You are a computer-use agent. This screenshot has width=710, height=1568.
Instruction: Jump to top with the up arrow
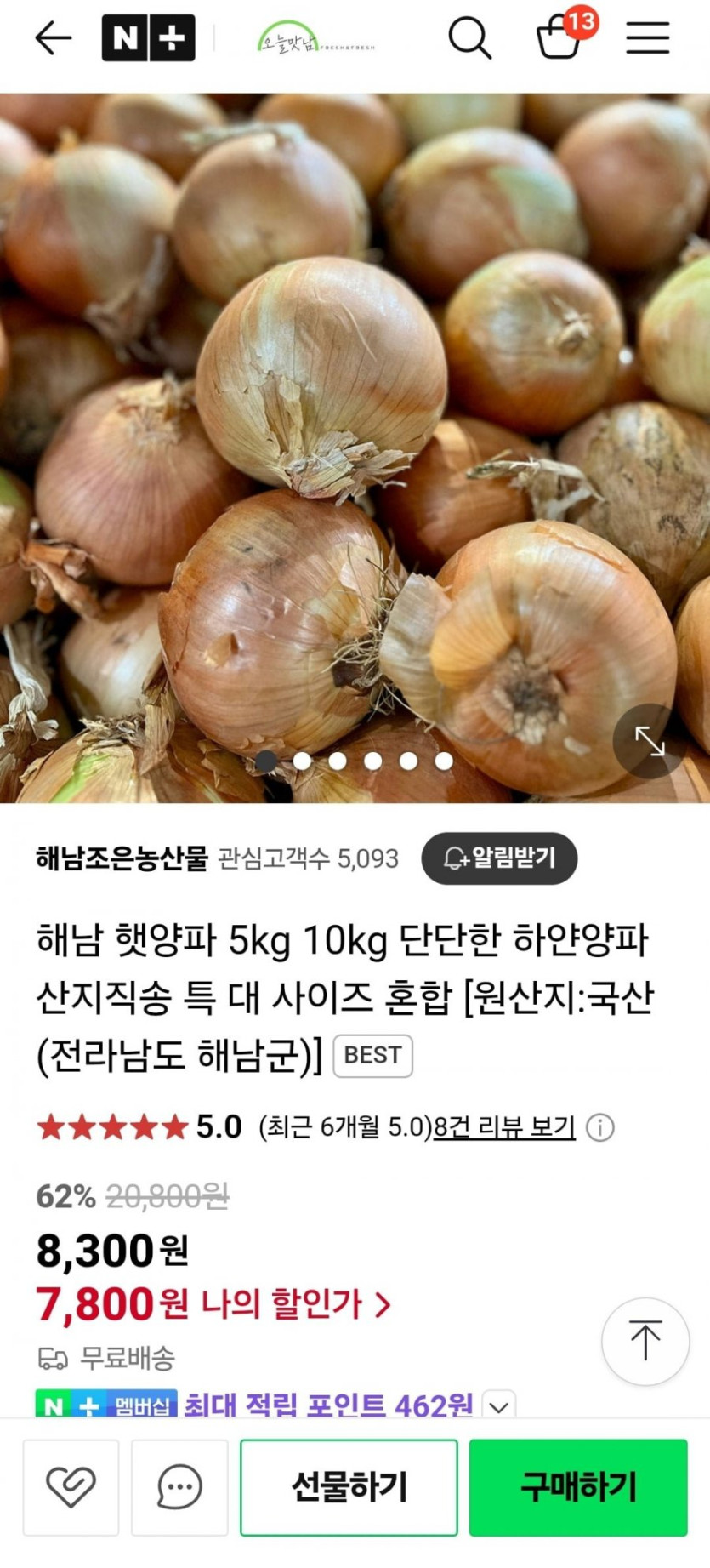tap(645, 1341)
